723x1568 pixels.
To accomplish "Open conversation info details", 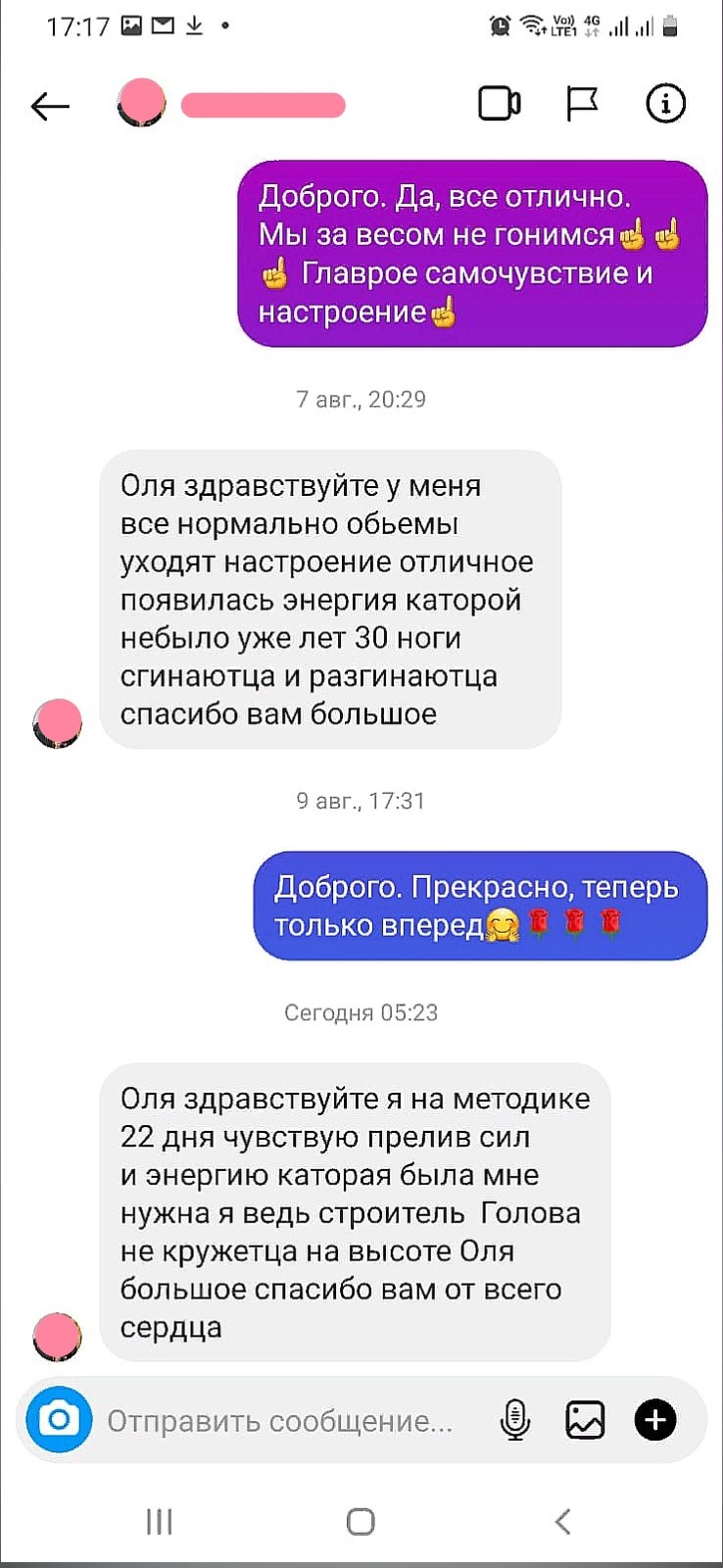I will pos(665,103).
